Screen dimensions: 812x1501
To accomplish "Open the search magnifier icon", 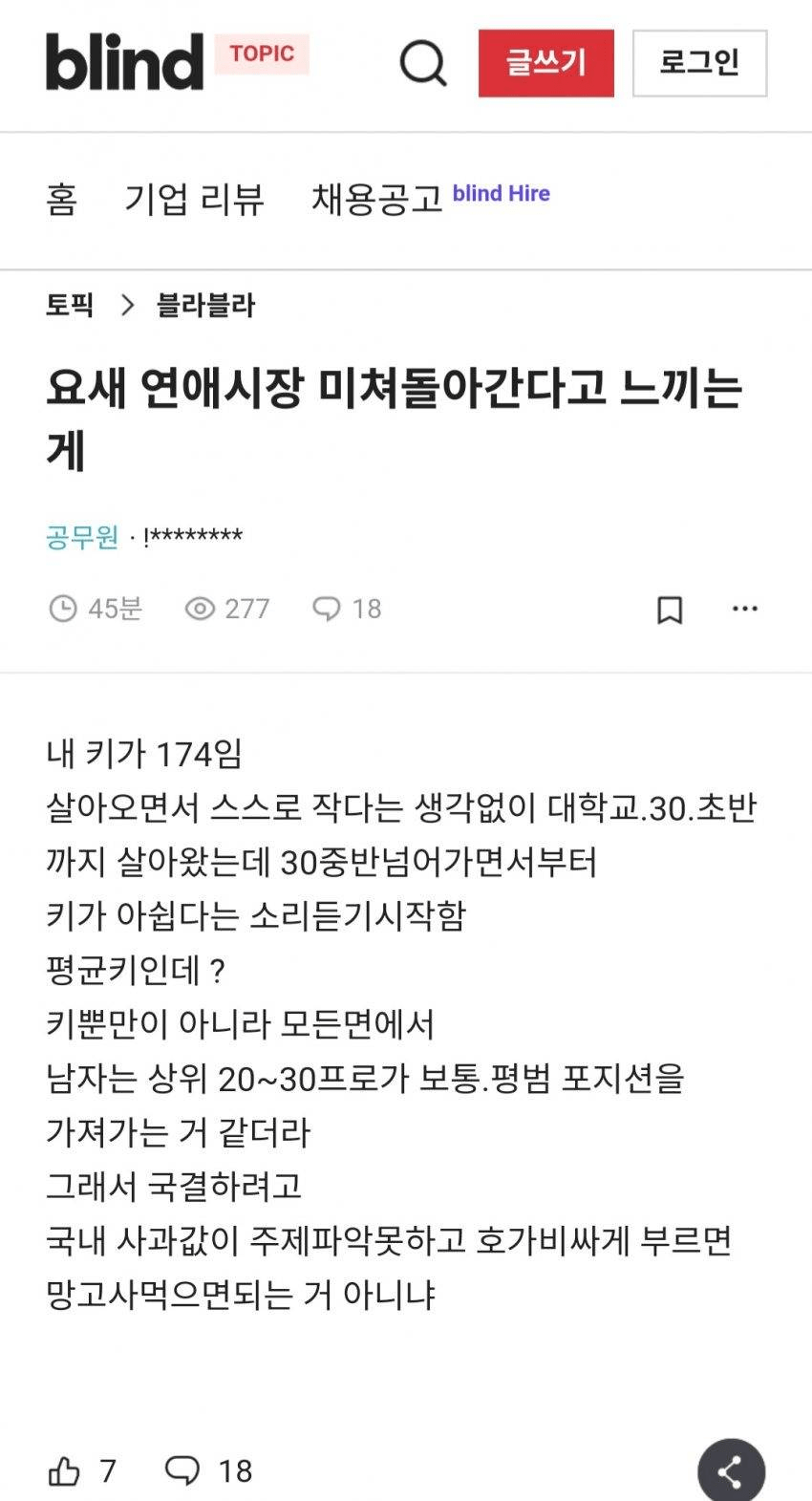I will coord(422,63).
